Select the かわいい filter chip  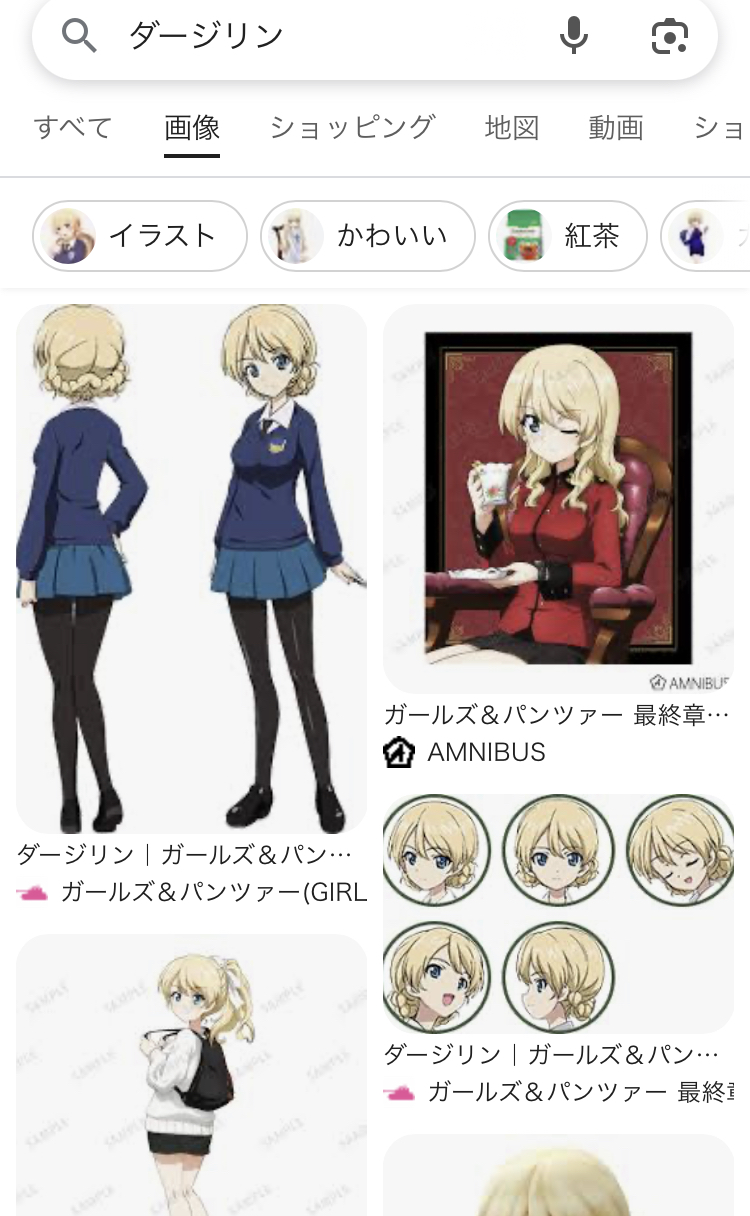pos(368,236)
